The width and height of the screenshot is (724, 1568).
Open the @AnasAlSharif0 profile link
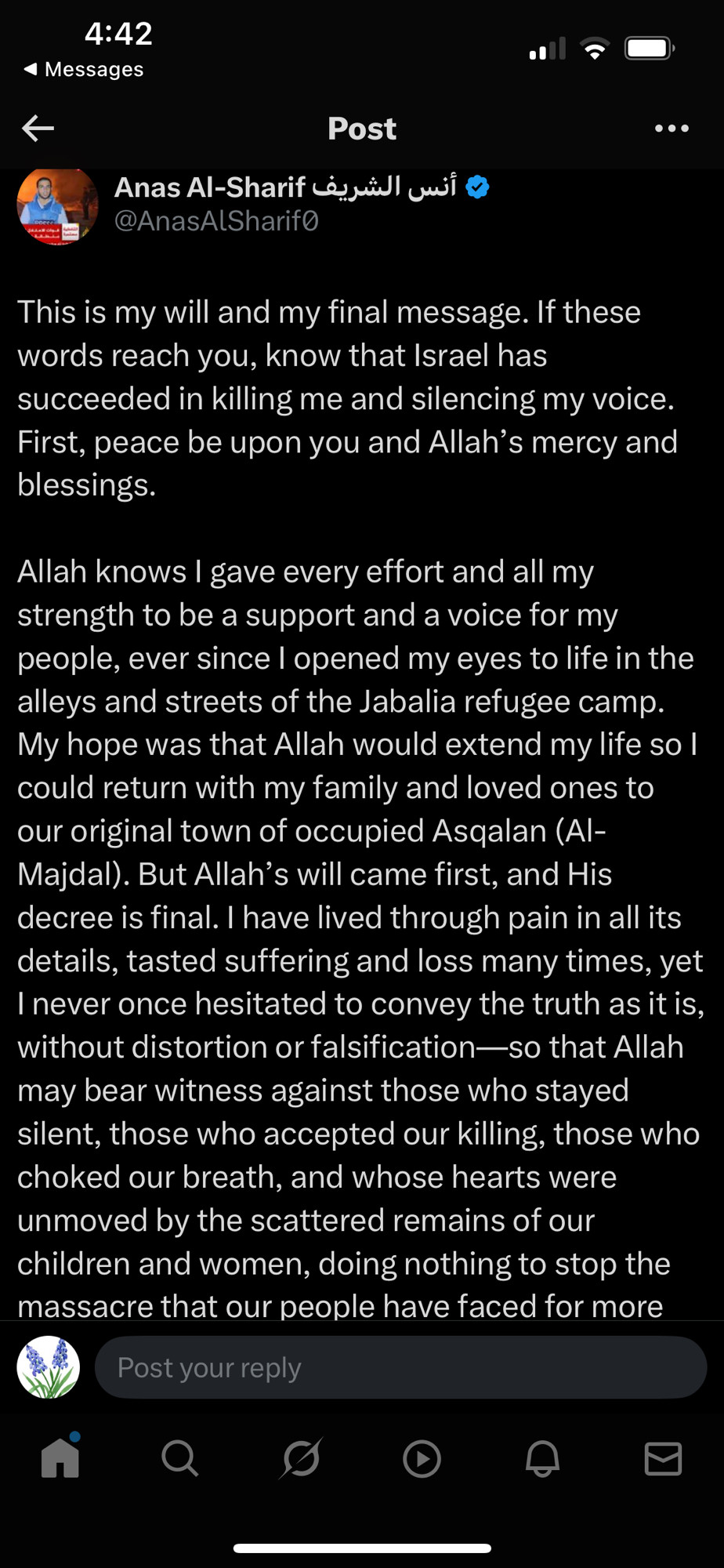[x=216, y=222]
